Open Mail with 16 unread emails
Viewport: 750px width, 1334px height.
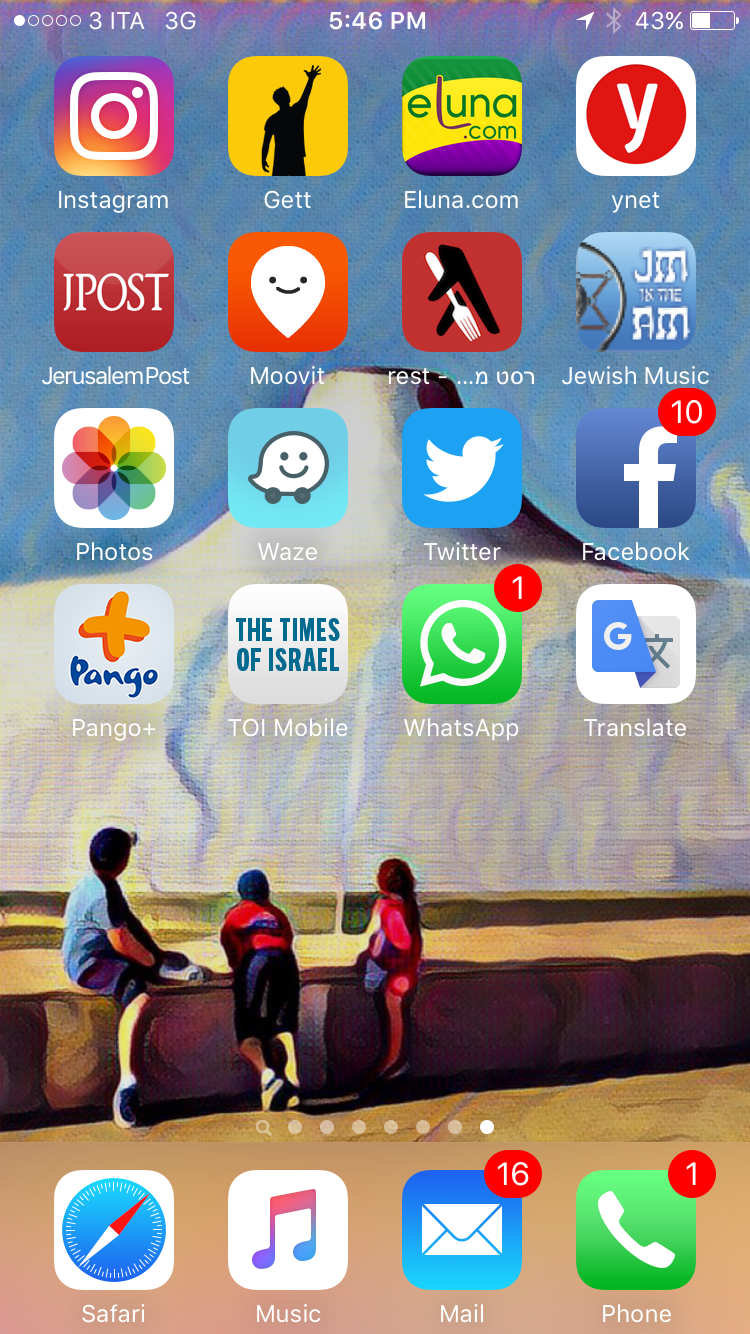pyautogui.click(x=462, y=1230)
